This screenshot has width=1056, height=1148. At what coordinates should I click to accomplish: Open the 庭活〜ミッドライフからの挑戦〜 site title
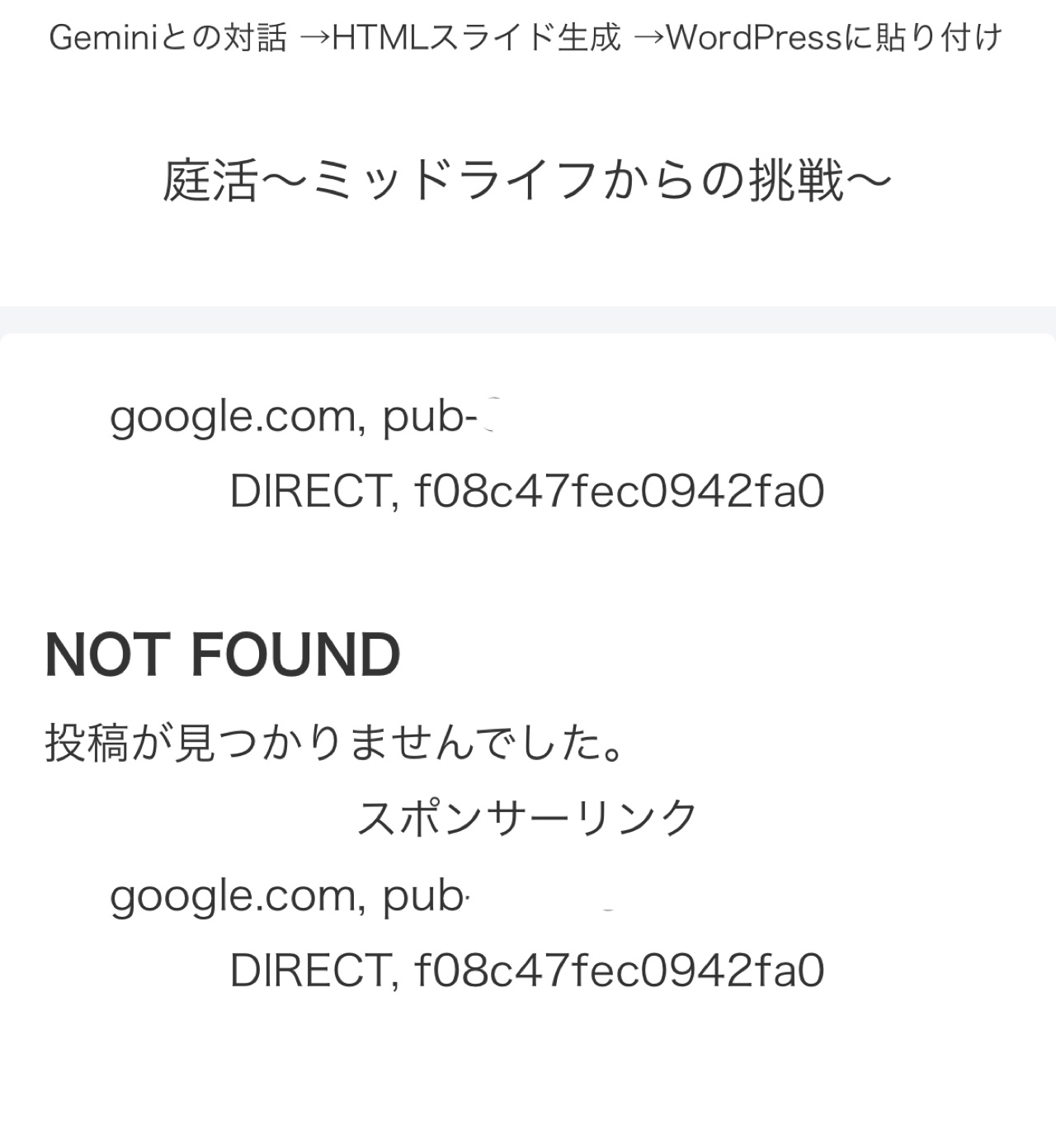(x=527, y=181)
